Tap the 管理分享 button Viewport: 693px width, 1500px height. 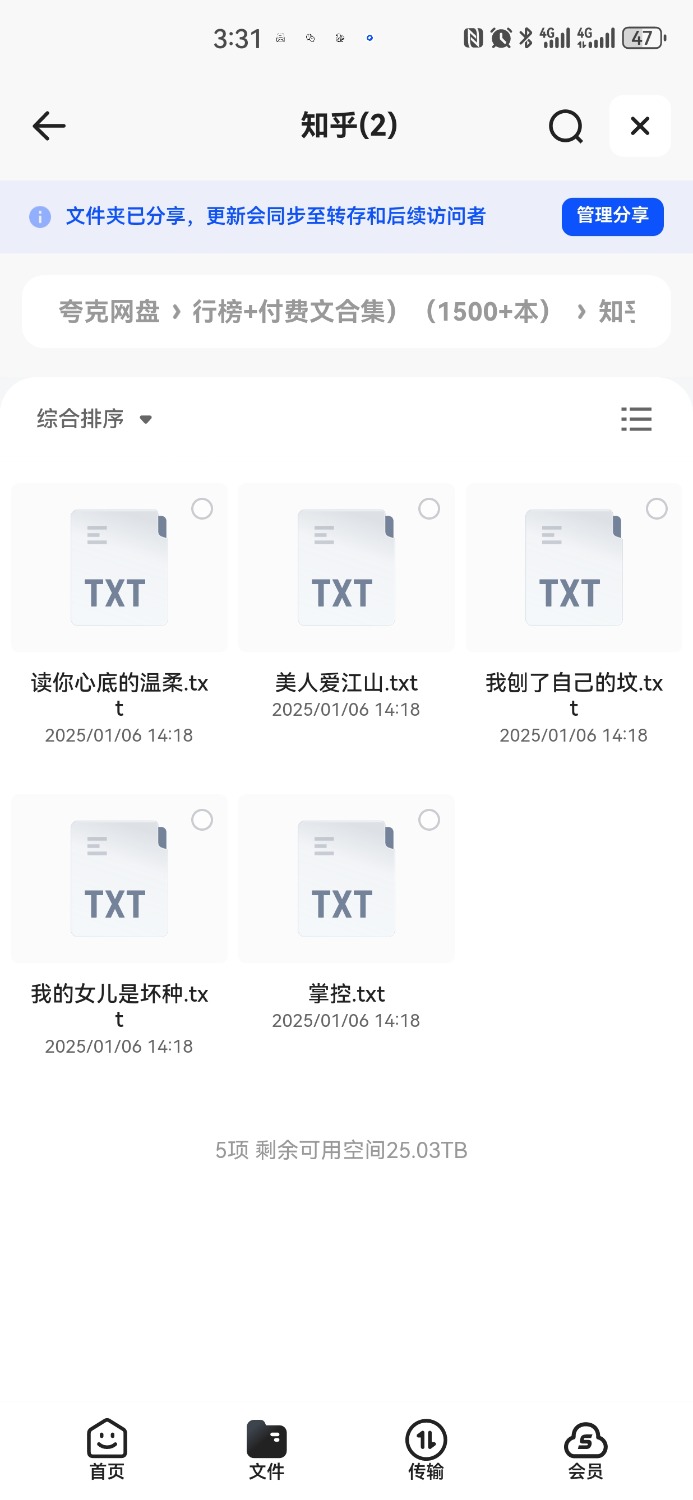612,216
